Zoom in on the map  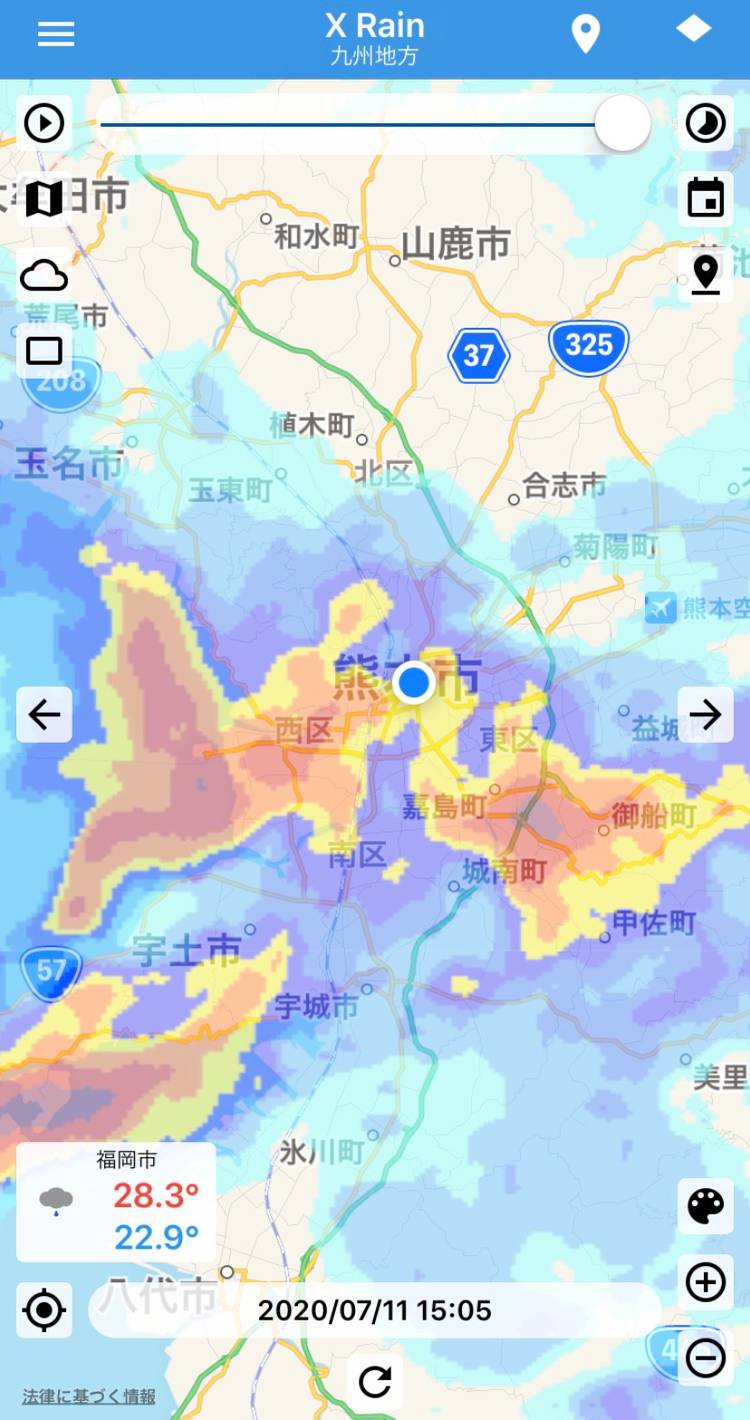706,1281
